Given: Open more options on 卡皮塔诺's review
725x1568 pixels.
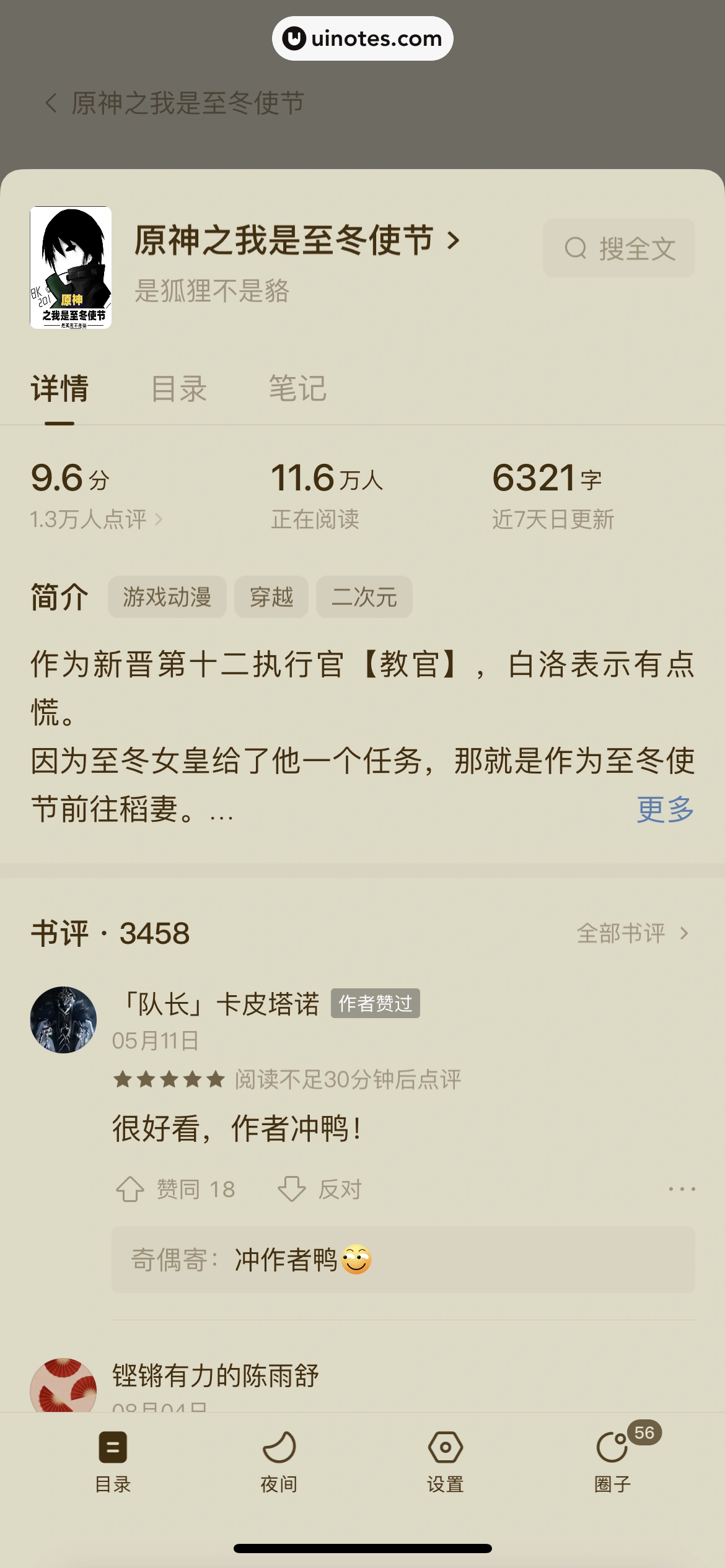Looking at the screenshot, I should [x=681, y=1189].
